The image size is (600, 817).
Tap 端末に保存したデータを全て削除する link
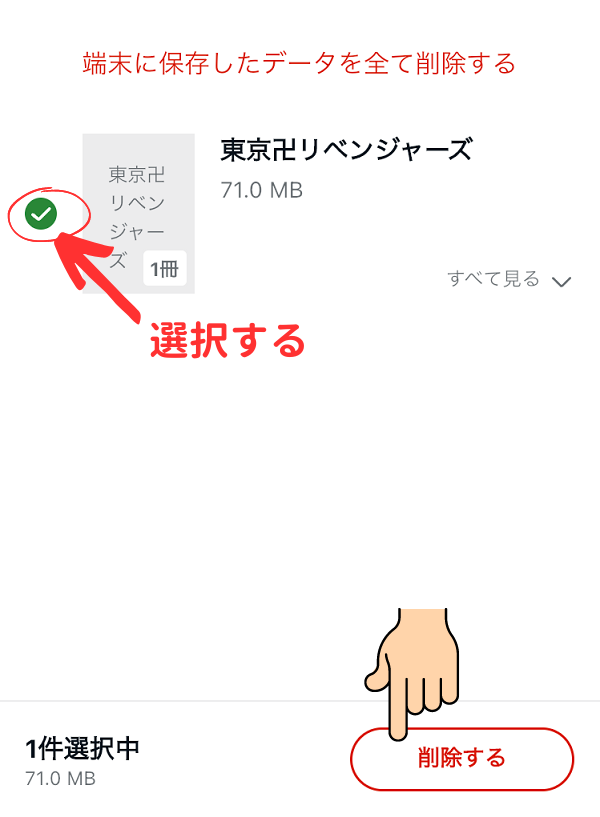point(298,65)
